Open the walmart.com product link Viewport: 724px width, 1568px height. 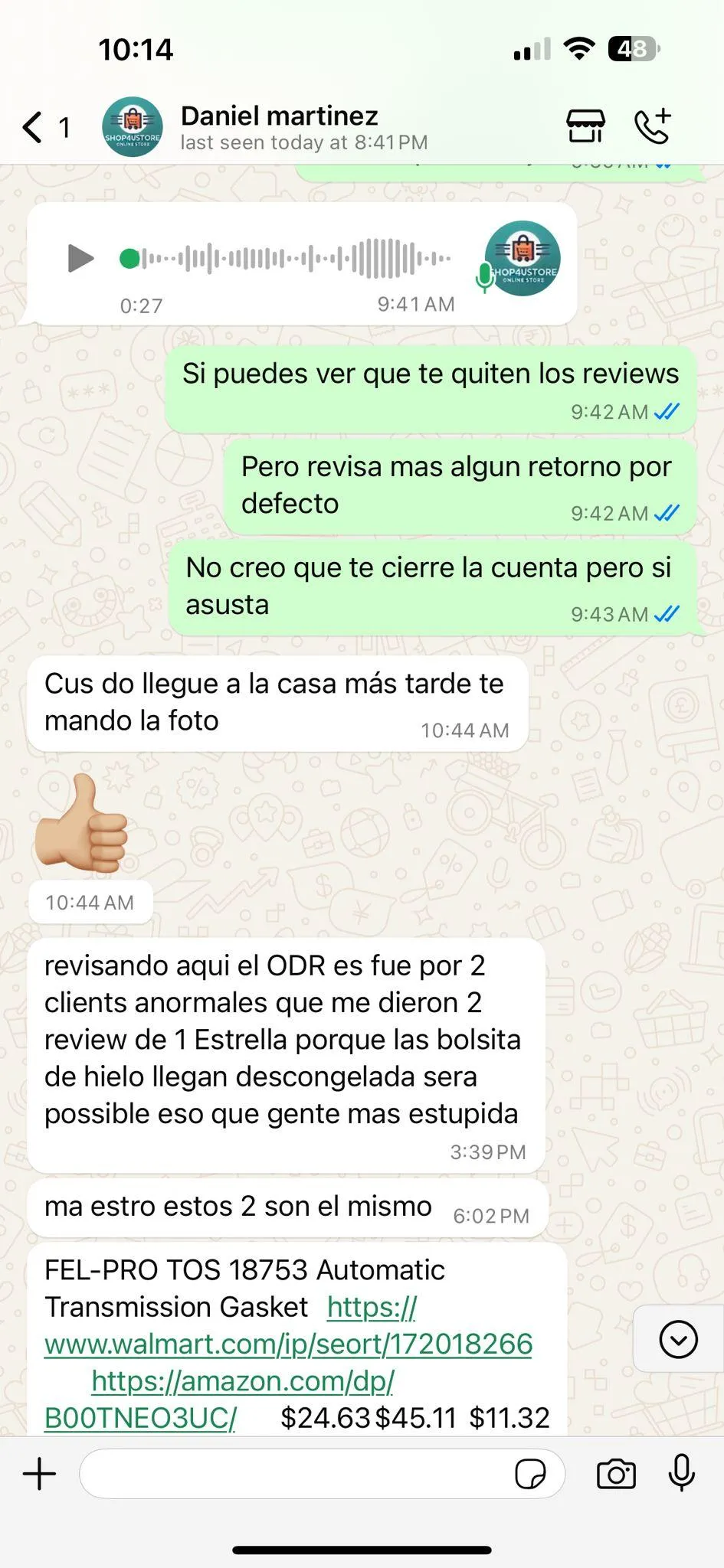[288, 1326]
